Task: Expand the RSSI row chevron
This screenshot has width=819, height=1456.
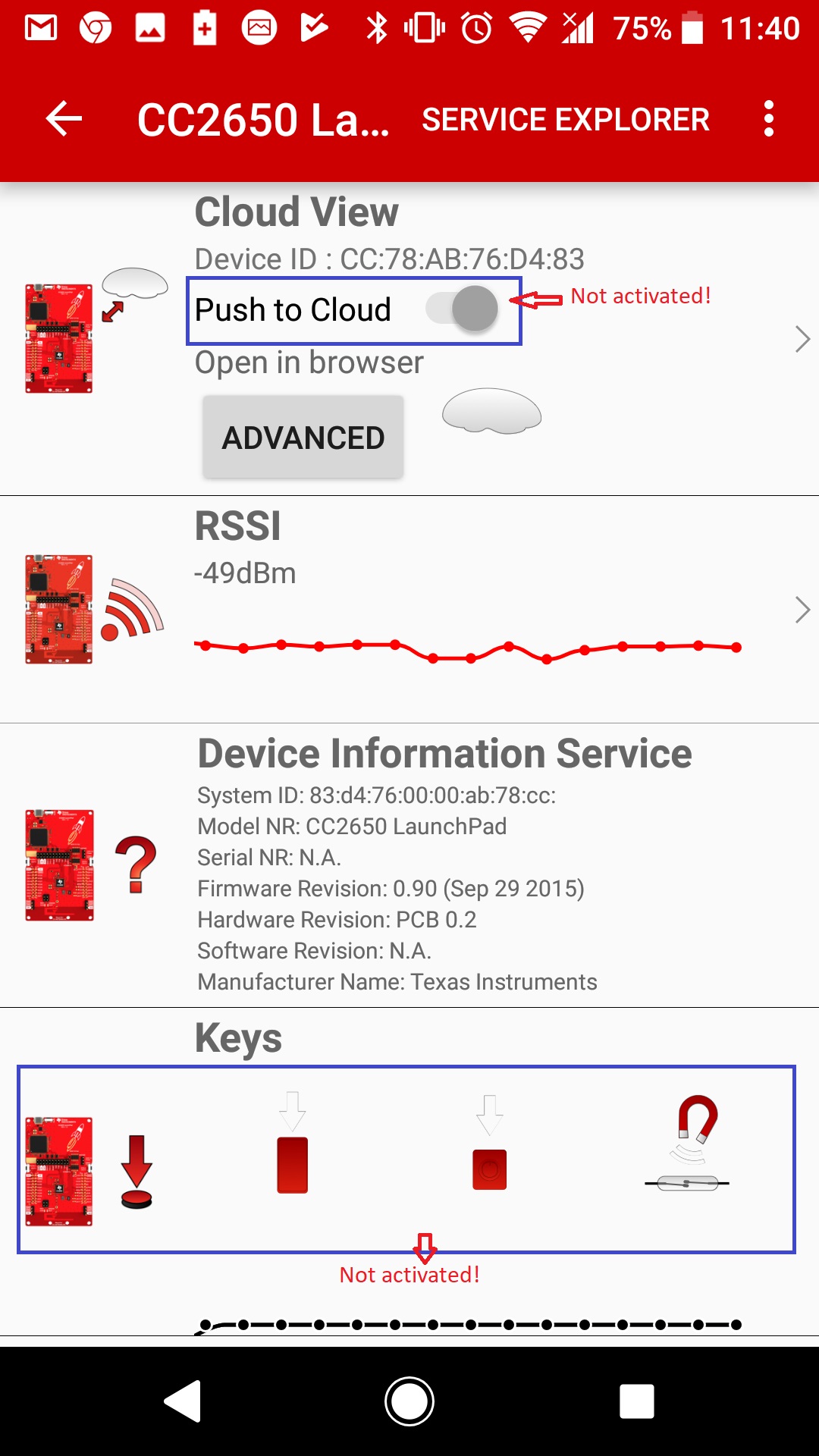Action: coord(802,610)
